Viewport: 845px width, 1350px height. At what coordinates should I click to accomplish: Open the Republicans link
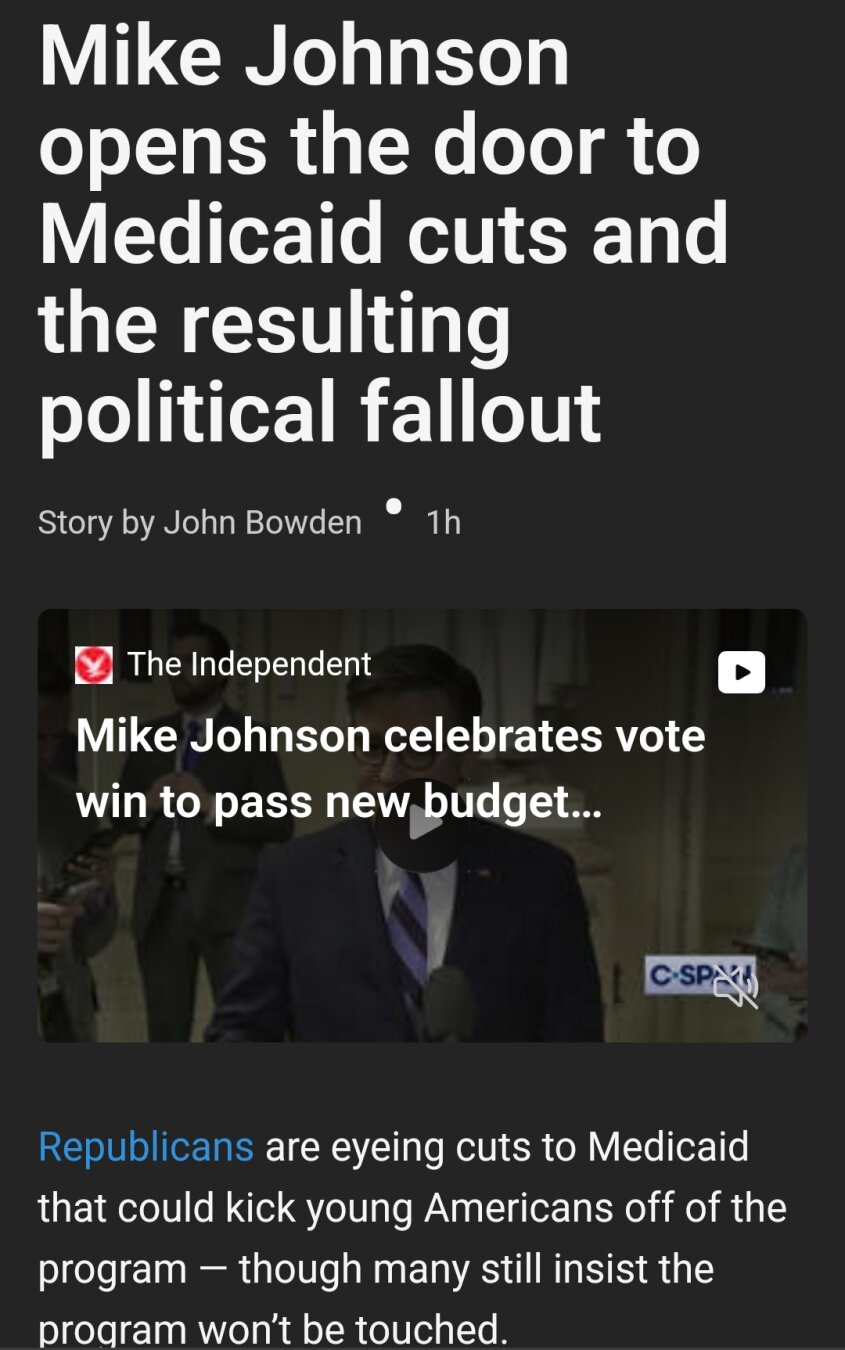[x=146, y=1146]
